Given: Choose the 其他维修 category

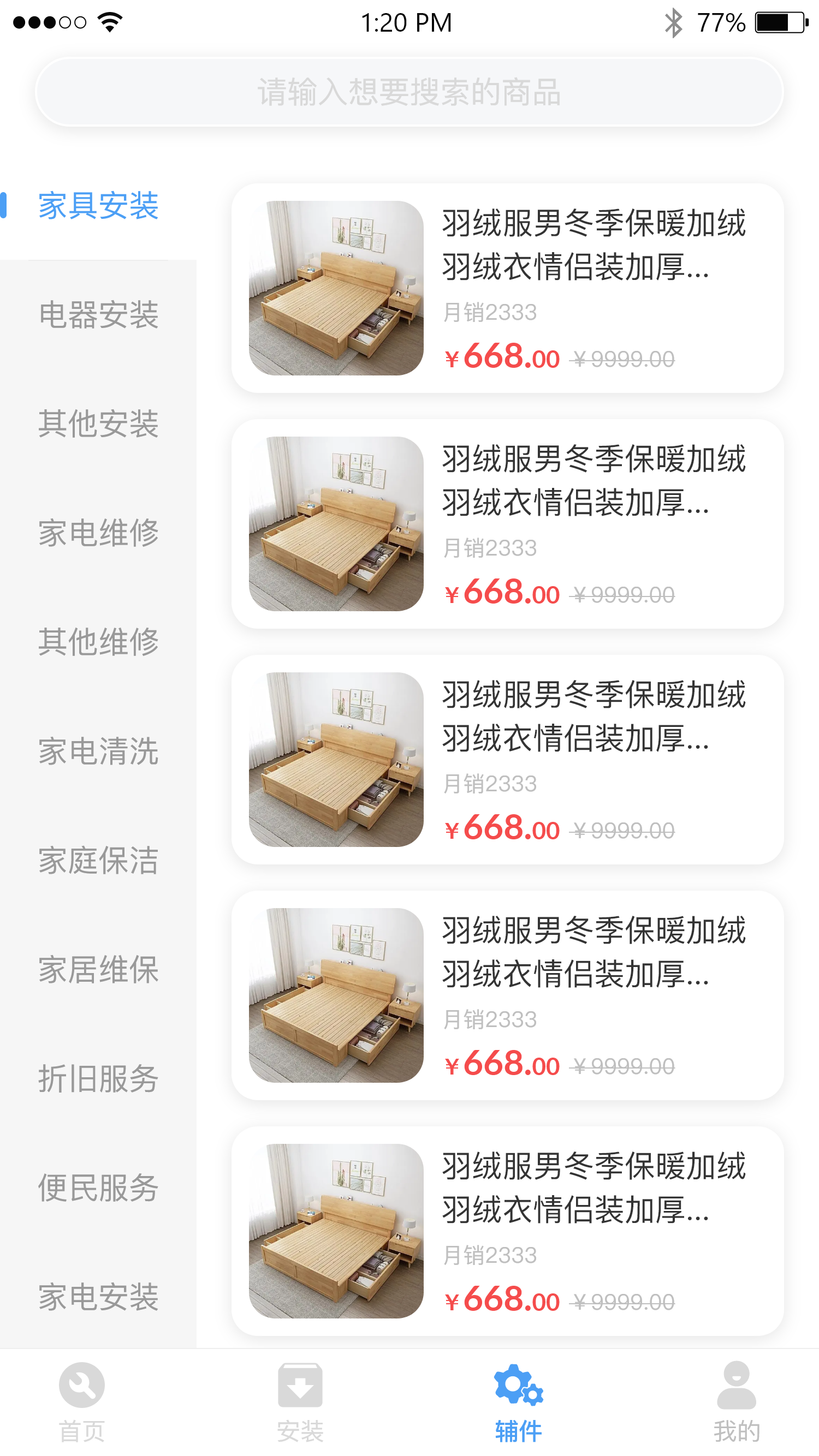Looking at the screenshot, I should (x=98, y=642).
